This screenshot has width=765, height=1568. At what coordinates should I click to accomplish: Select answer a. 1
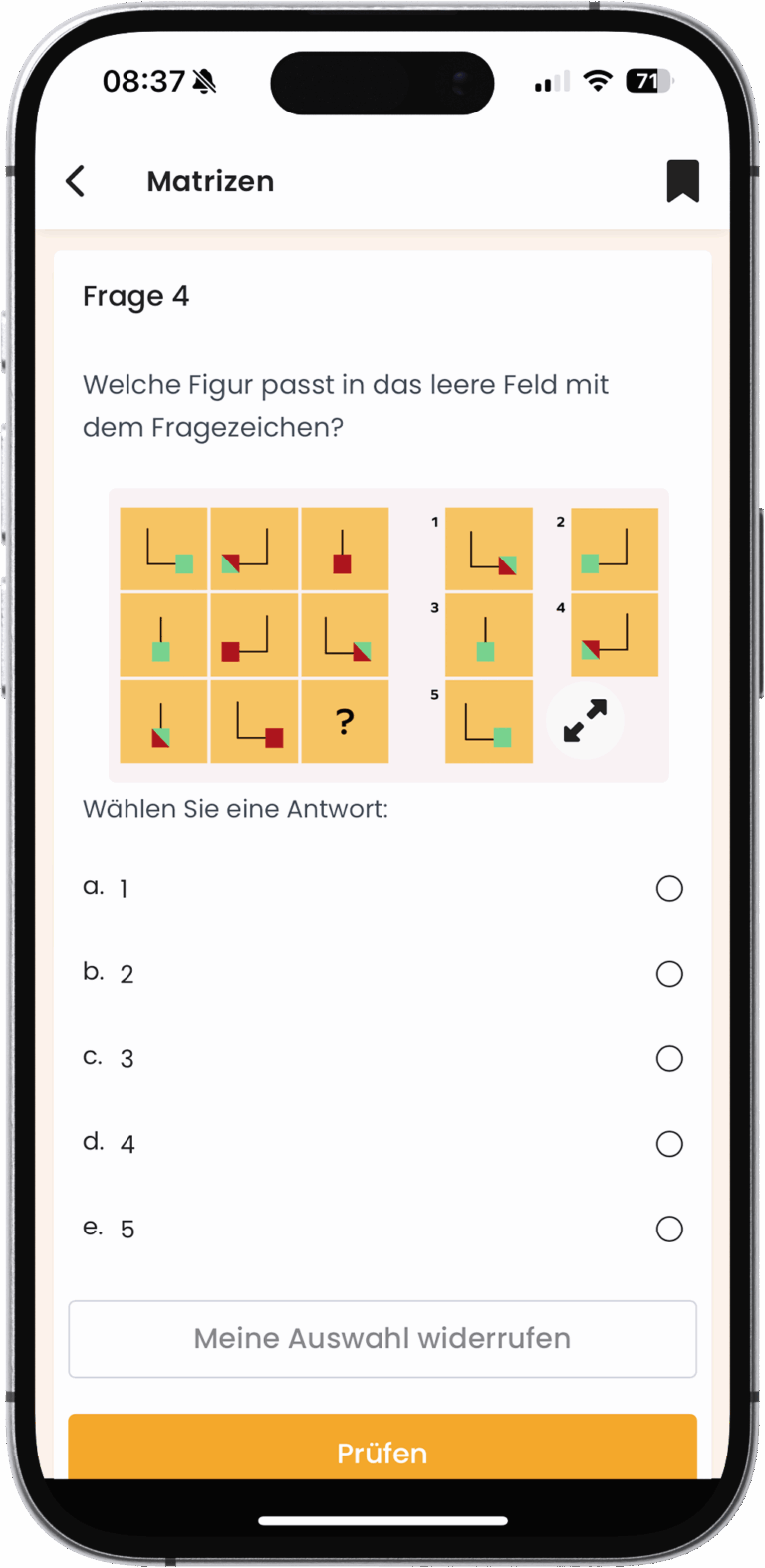point(668,888)
